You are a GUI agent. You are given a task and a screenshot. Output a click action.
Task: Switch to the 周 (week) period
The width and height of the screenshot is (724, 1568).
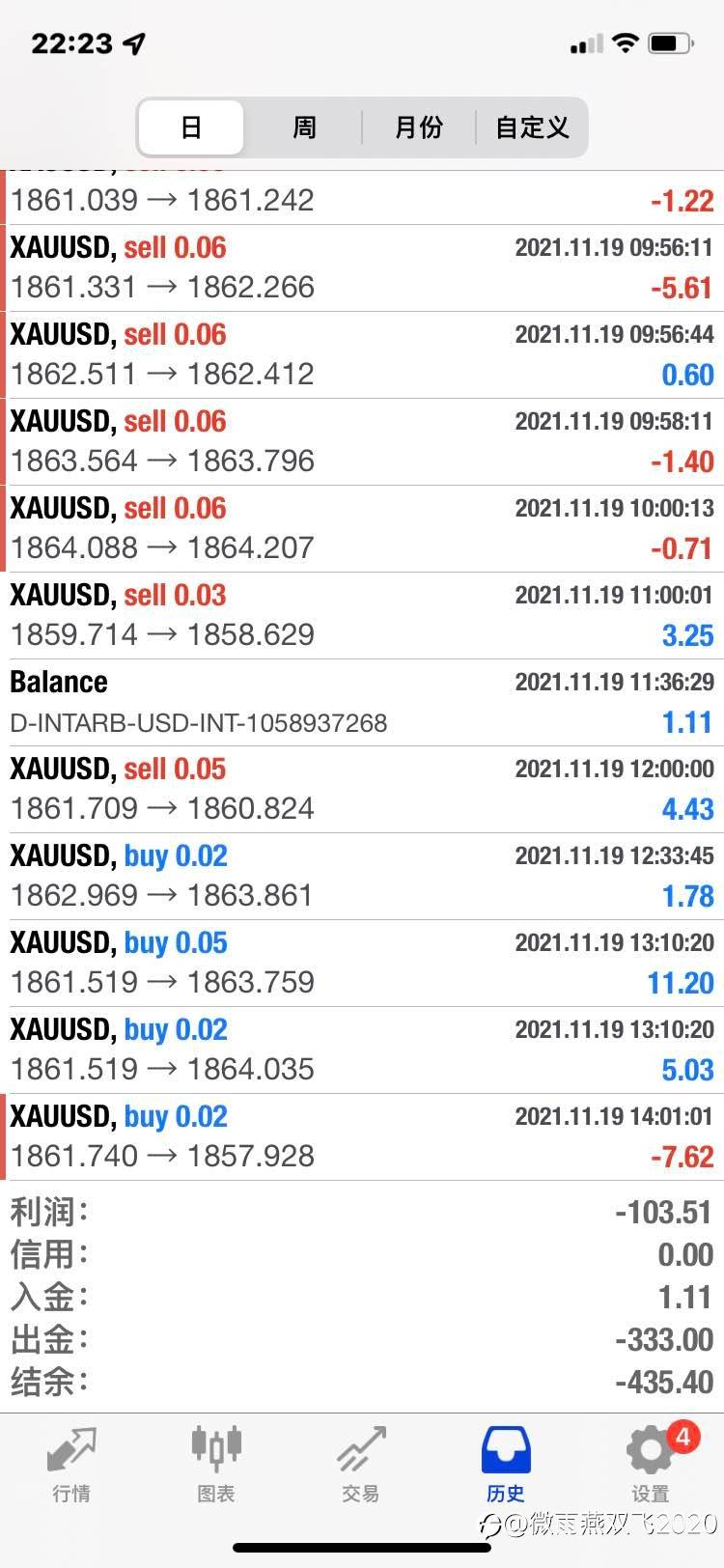[304, 127]
